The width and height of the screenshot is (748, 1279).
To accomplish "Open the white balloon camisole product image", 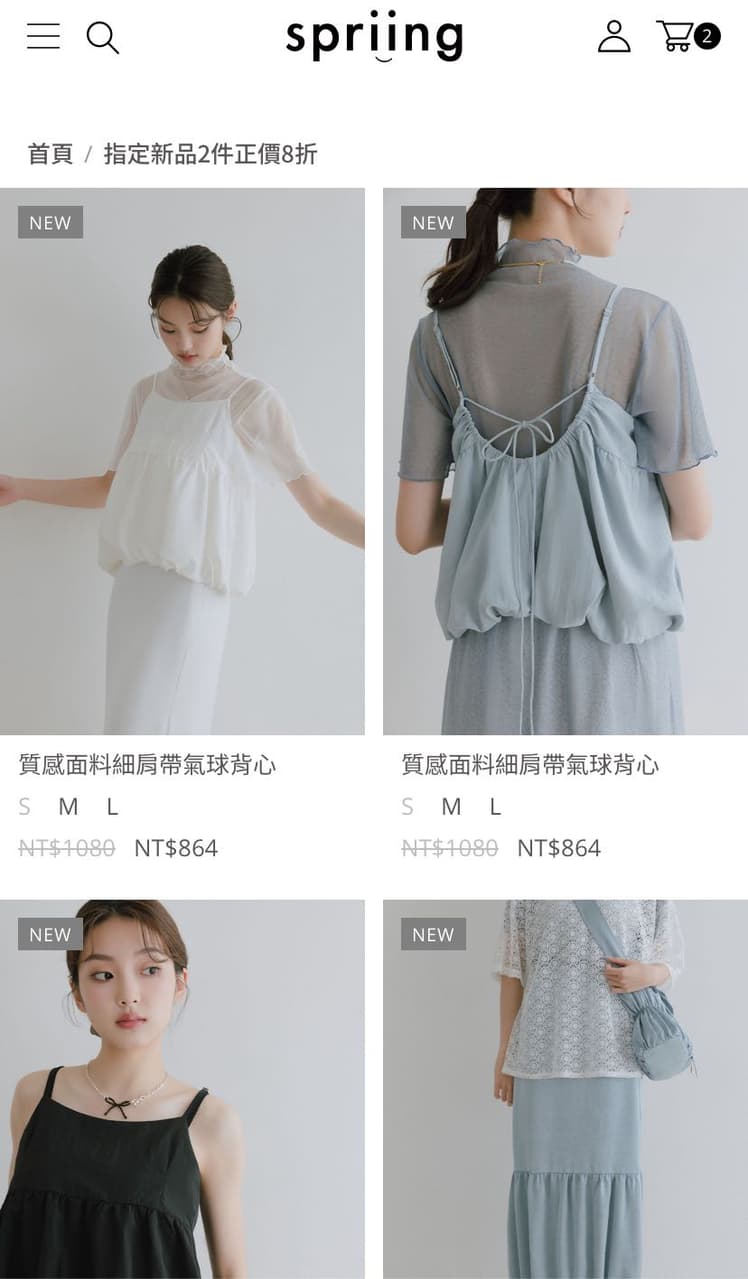I will coord(182,461).
